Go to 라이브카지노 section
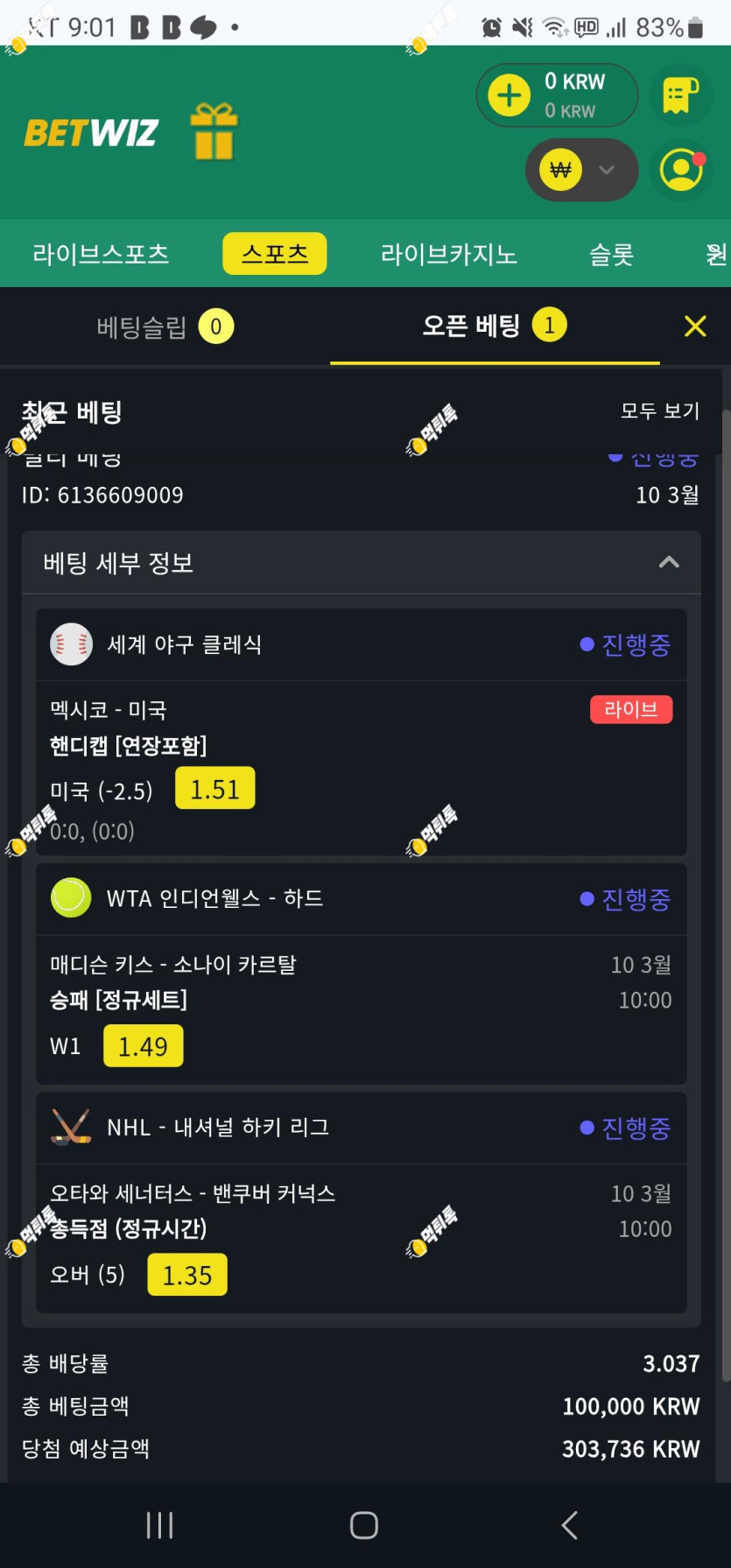This screenshot has width=731, height=1568. [x=449, y=254]
